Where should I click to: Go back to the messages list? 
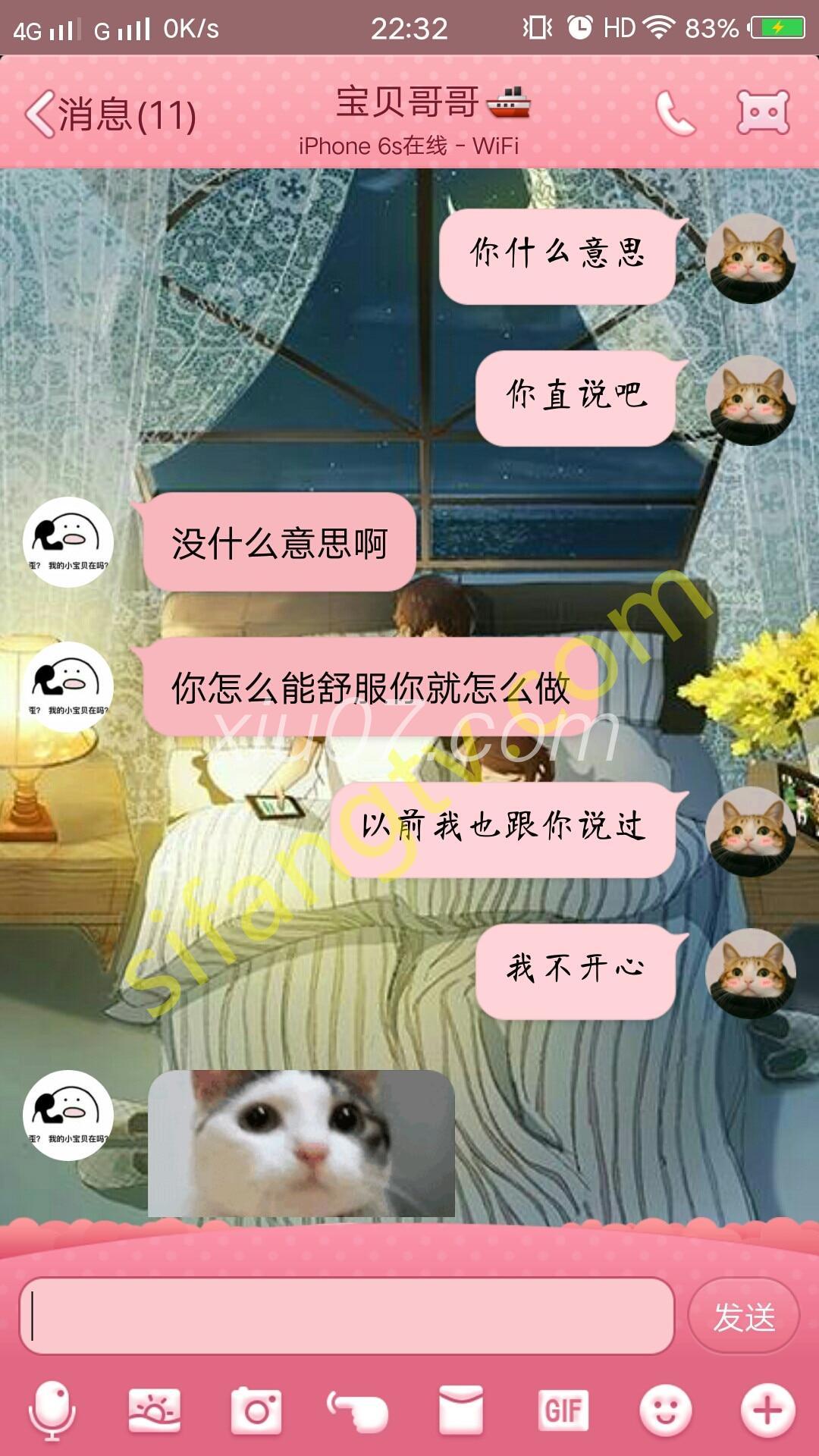(110, 115)
